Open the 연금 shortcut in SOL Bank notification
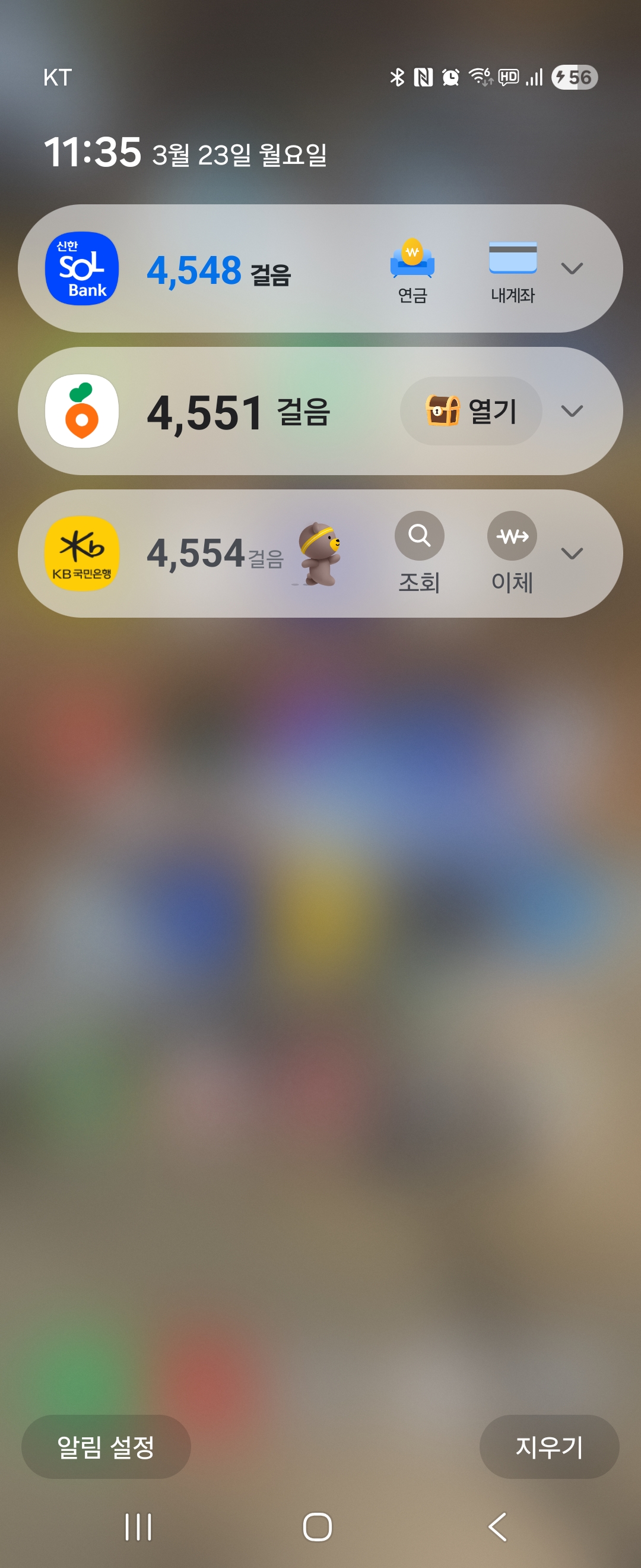 click(x=412, y=269)
